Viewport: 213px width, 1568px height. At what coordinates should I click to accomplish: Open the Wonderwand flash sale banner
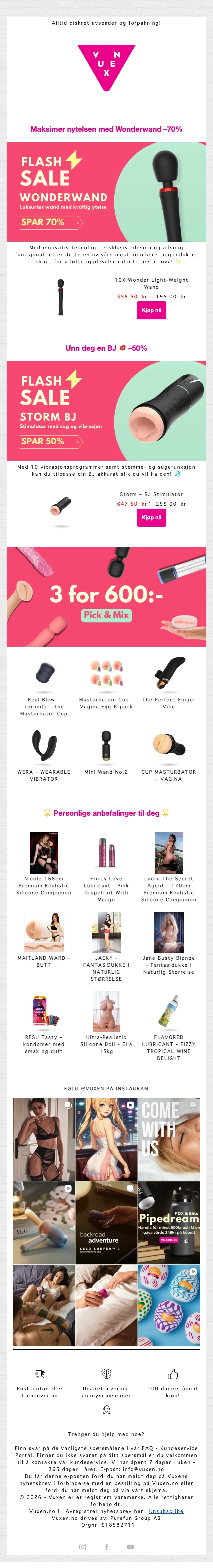point(106,192)
